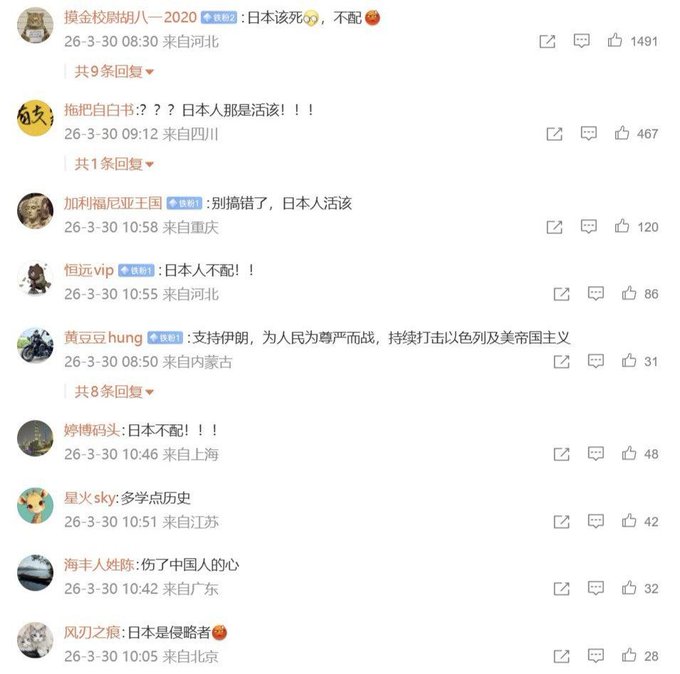Reply to 星火sky's comment
The height and width of the screenshot is (674, 680).
click(x=596, y=522)
